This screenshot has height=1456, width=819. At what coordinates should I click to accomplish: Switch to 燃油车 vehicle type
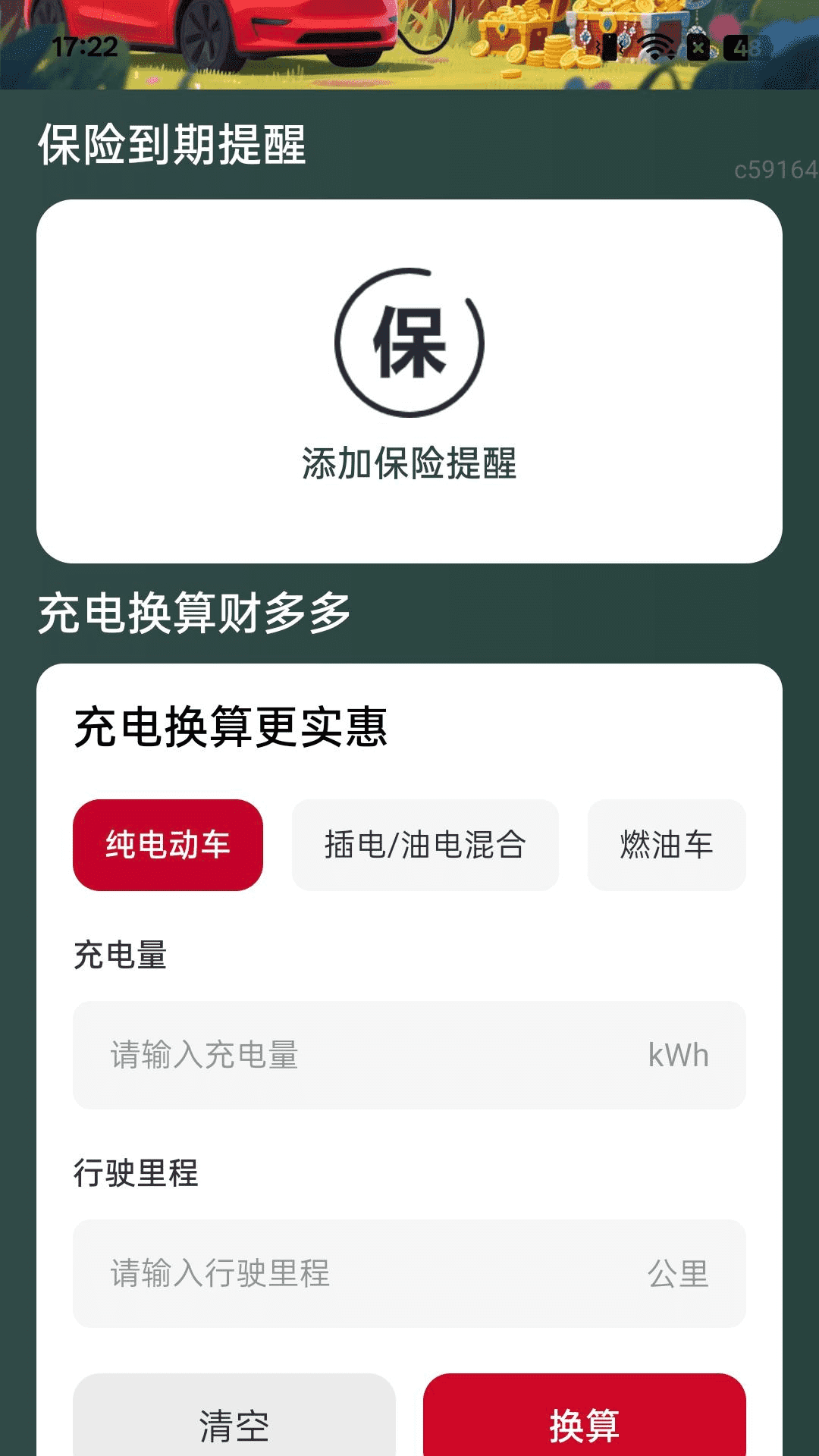tap(666, 845)
